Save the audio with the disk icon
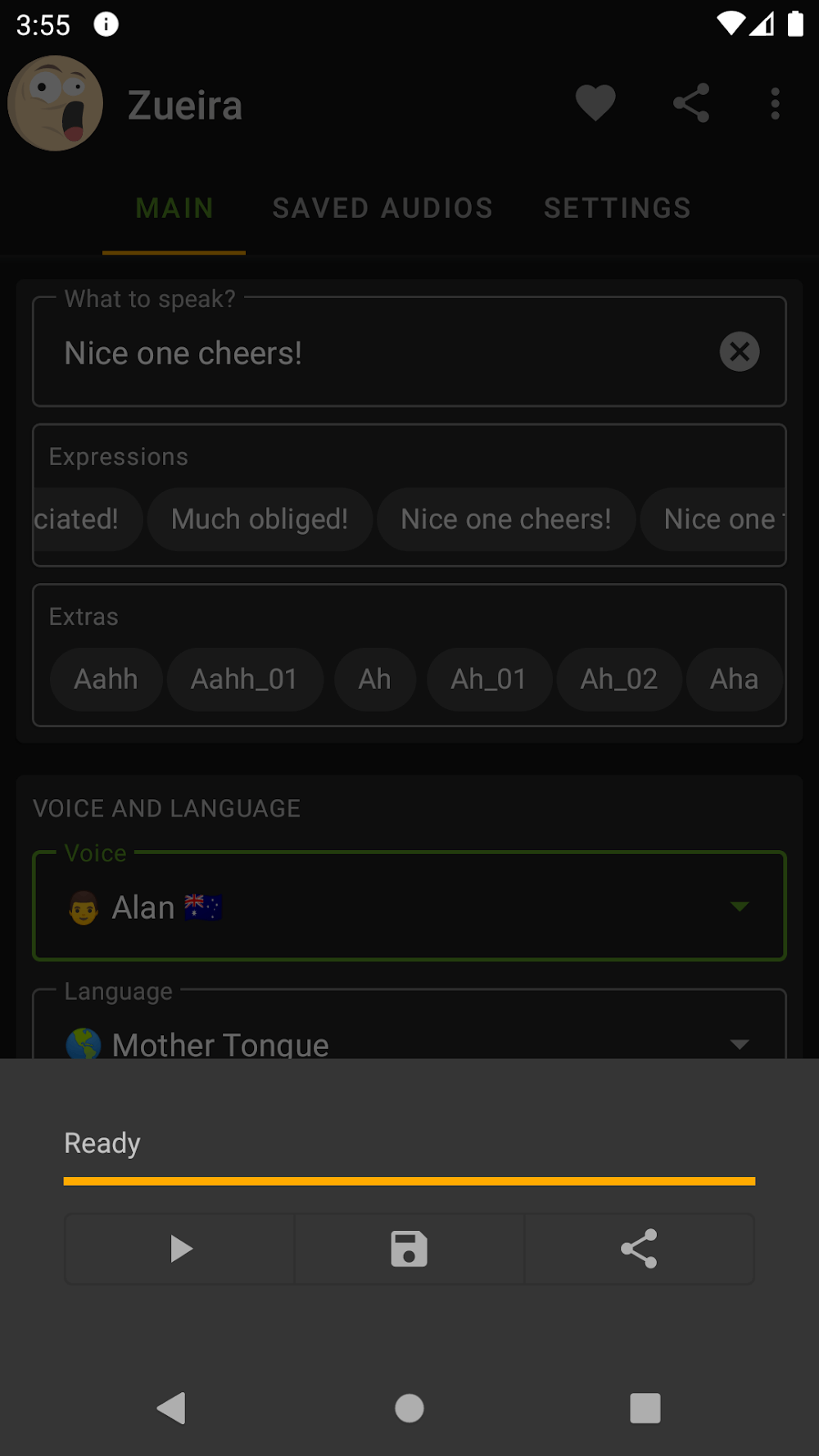The image size is (819, 1456). point(409,1249)
